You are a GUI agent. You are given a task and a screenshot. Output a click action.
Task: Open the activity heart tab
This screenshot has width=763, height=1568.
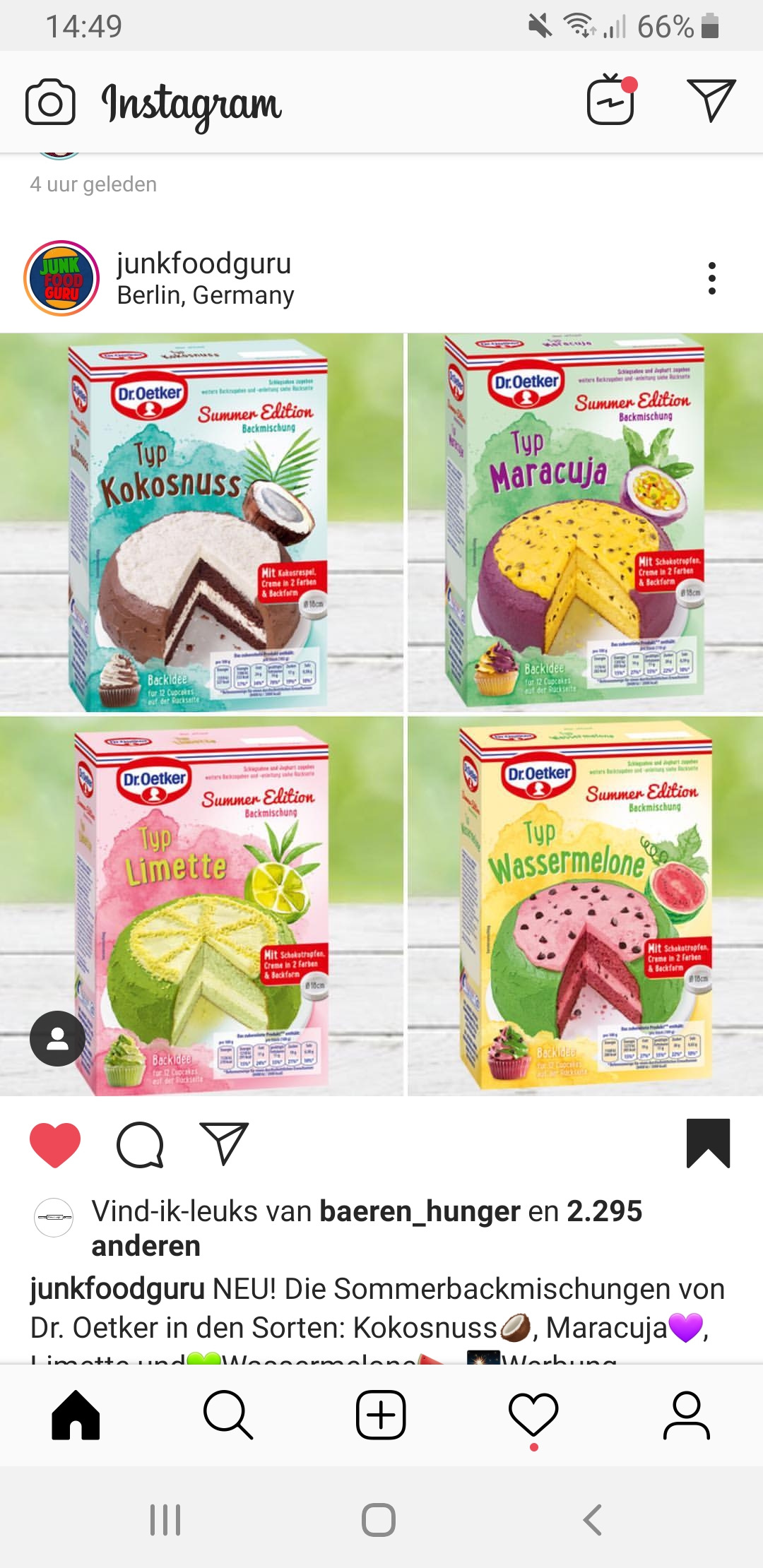(x=533, y=1415)
